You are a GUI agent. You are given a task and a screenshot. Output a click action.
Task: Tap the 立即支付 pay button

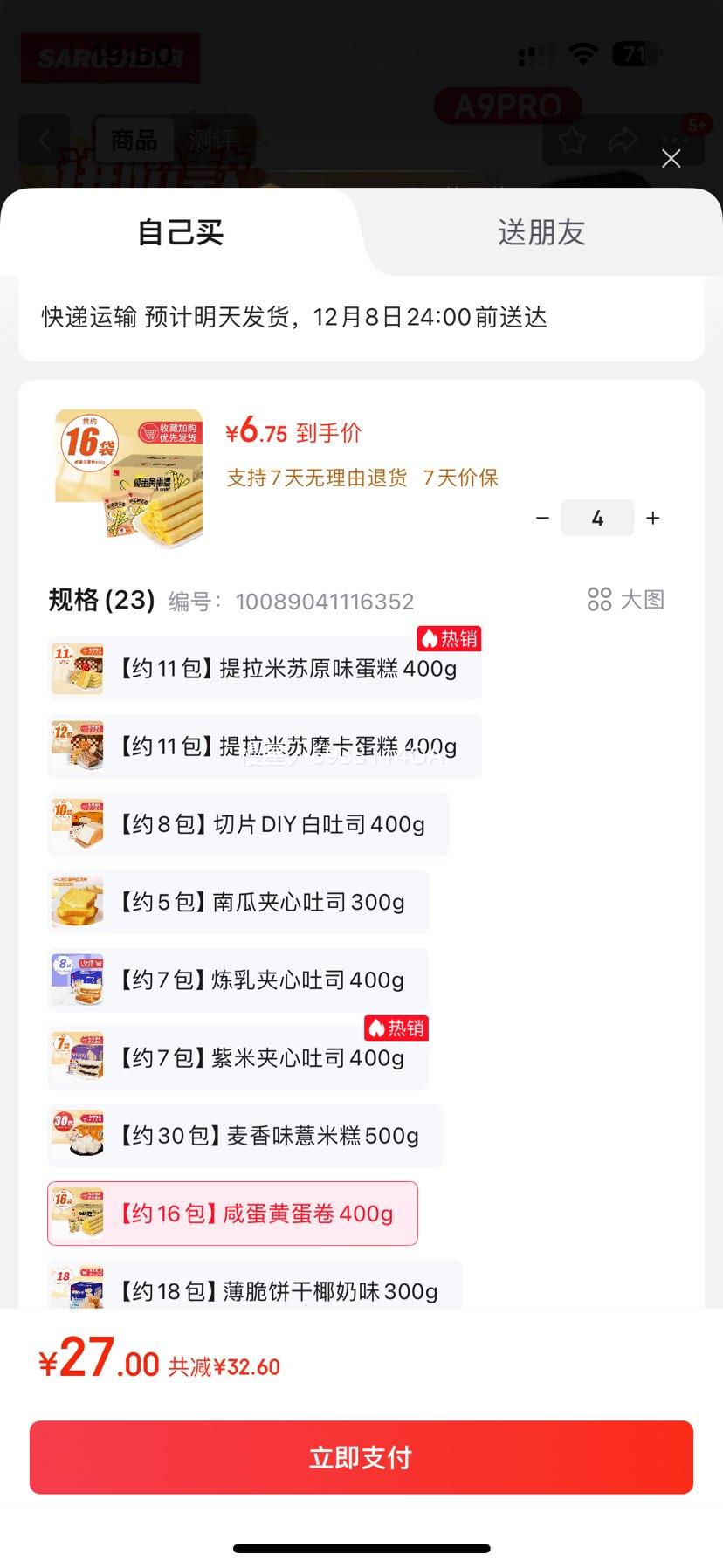[361, 1456]
